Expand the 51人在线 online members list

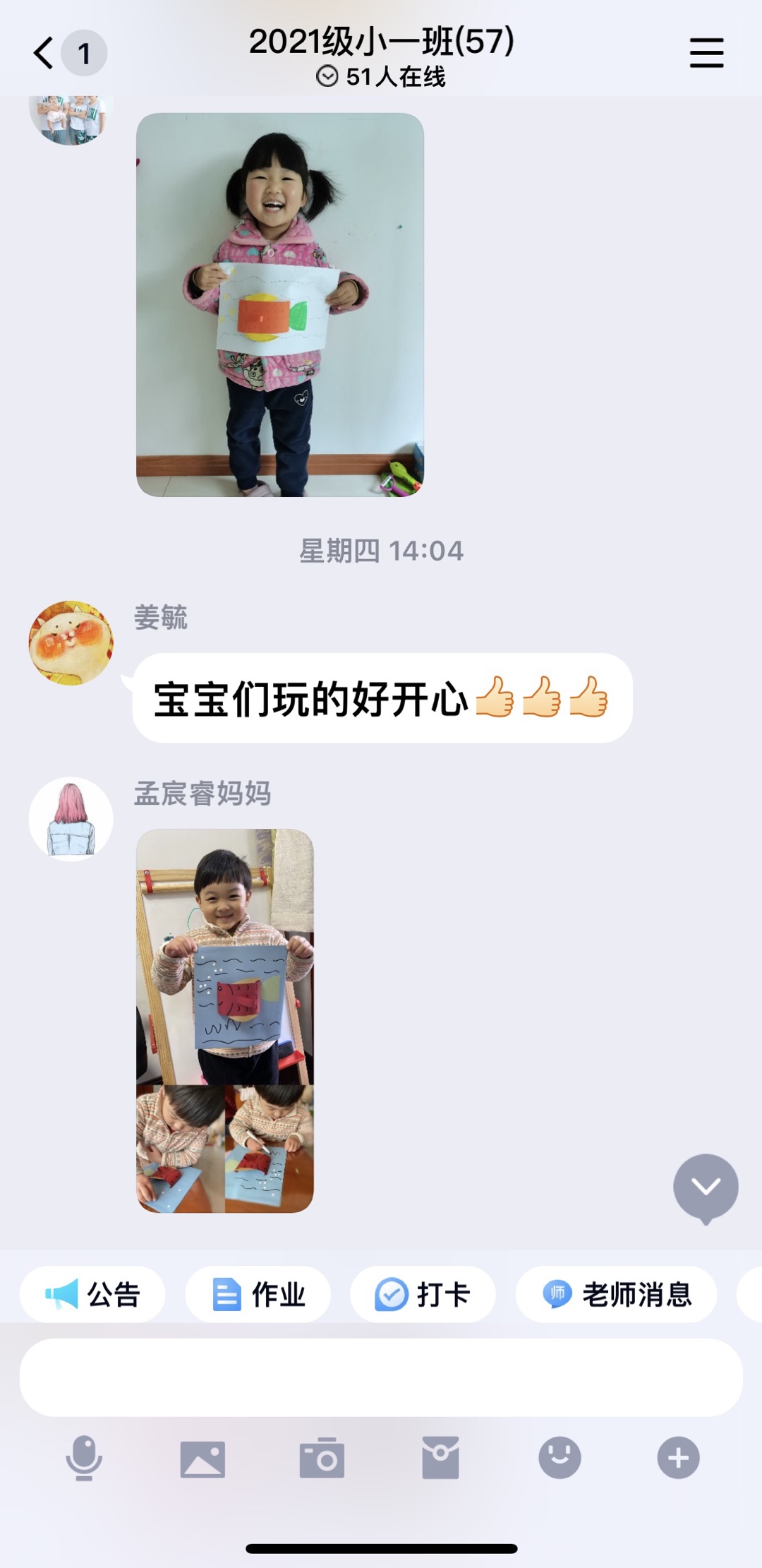[381, 76]
